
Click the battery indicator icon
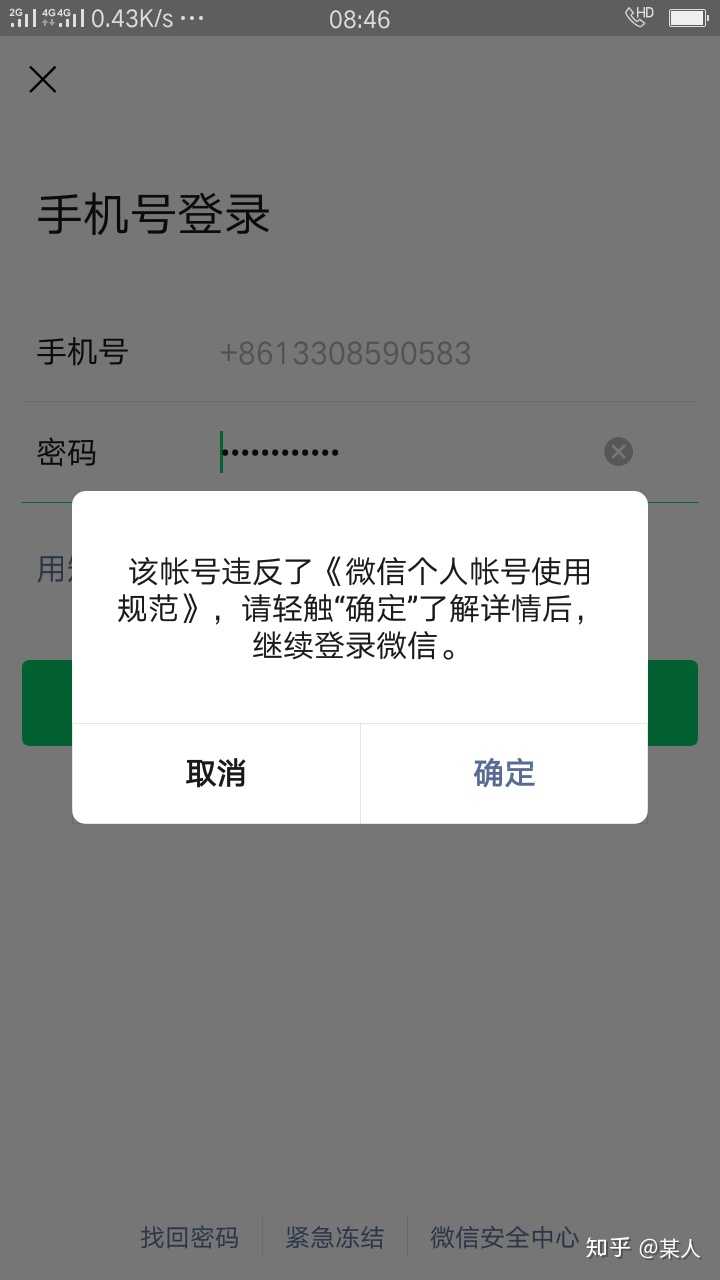pyautogui.click(x=686, y=16)
